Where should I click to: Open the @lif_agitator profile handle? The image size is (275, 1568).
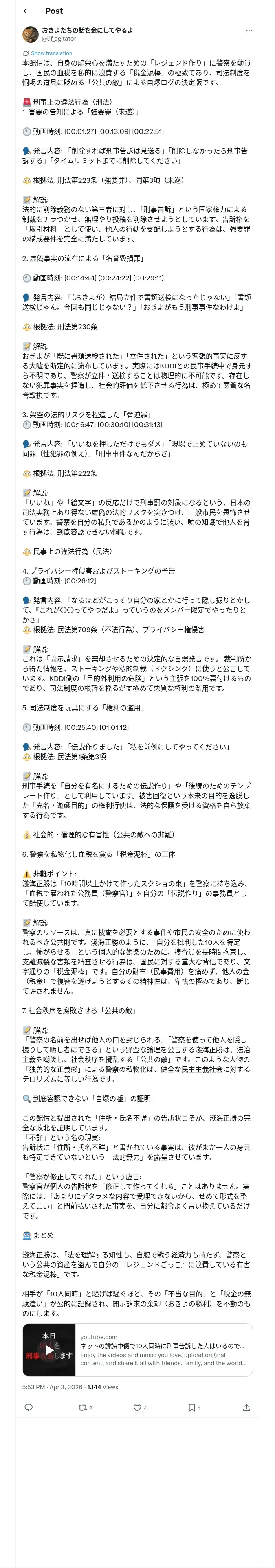tap(59, 38)
